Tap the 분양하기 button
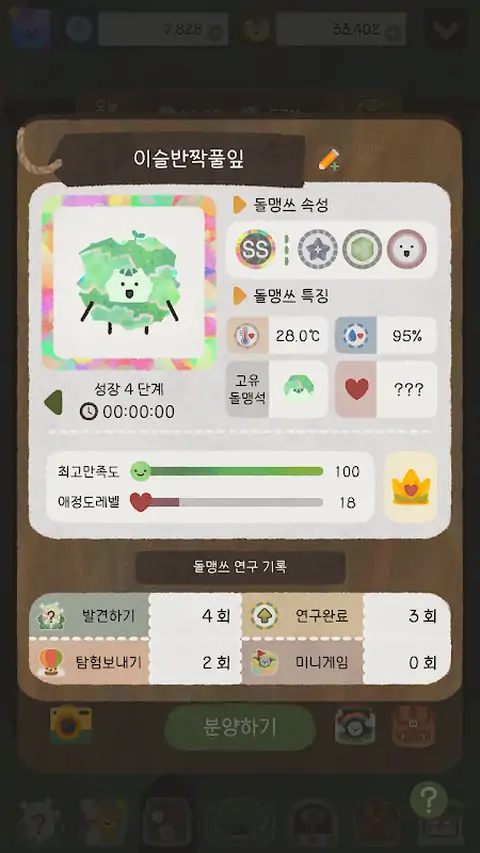 240,727
